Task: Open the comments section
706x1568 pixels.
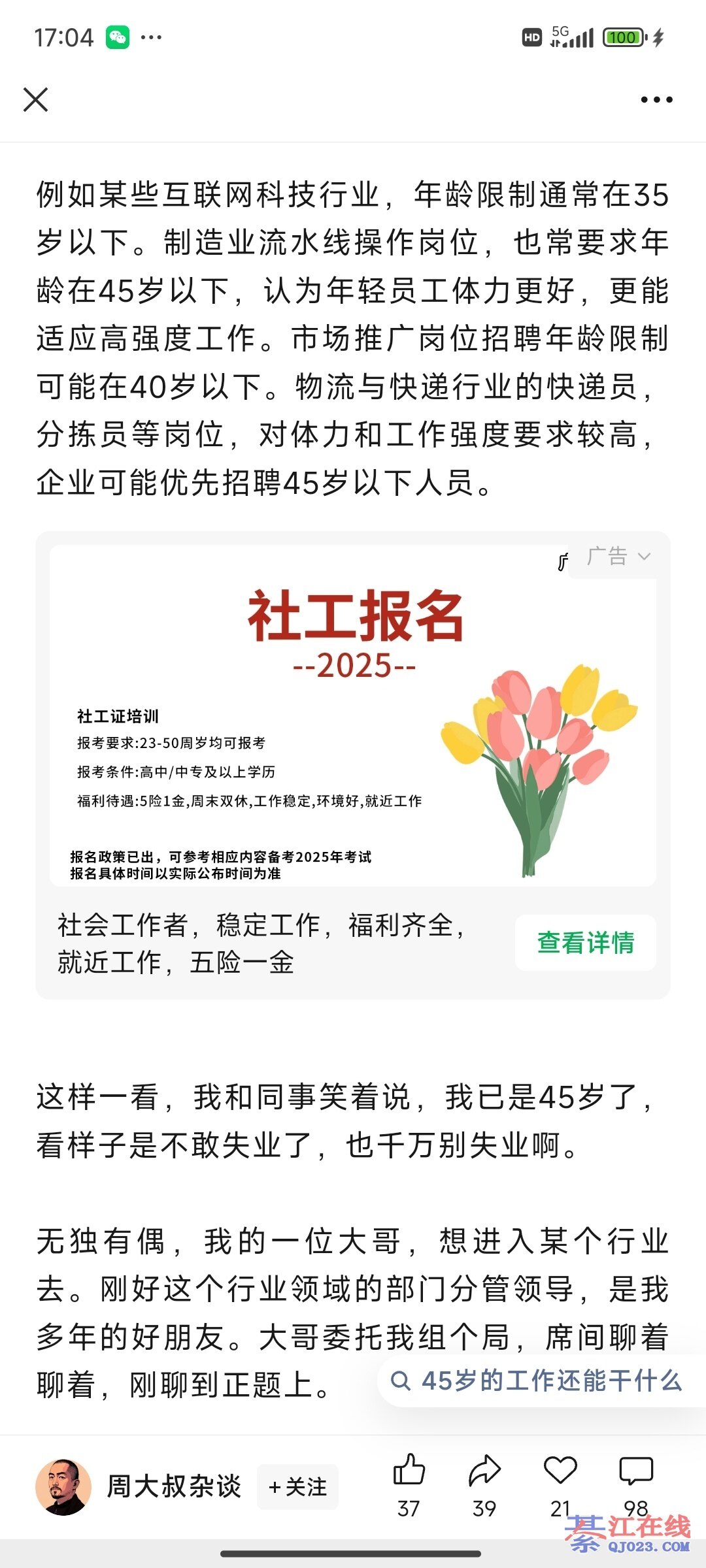Action: pyautogui.click(x=635, y=1473)
